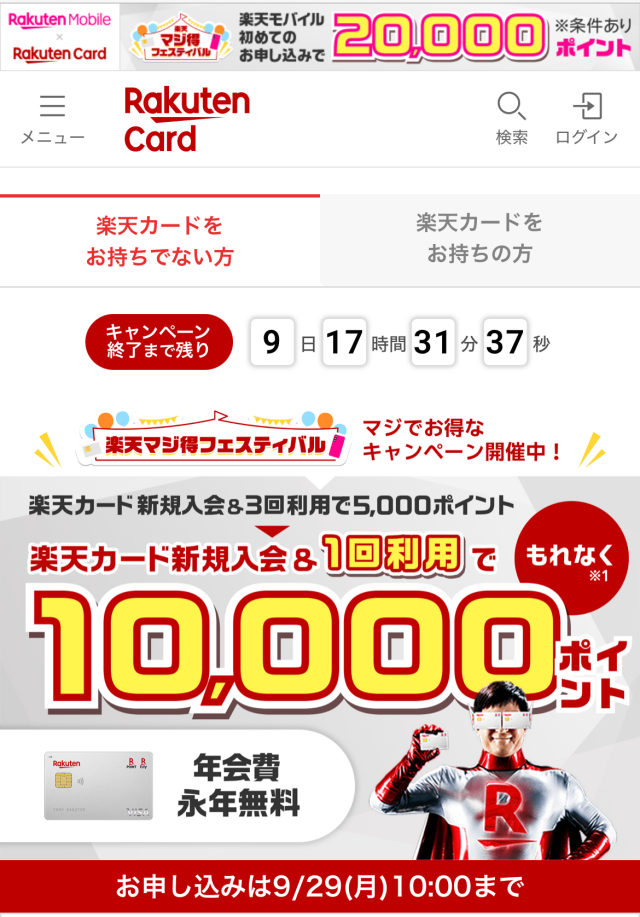Switch to the 楽天カードをお持ちの方 tab
This screenshot has height=917, width=640.
pyautogui.click(x=480, y=240)
